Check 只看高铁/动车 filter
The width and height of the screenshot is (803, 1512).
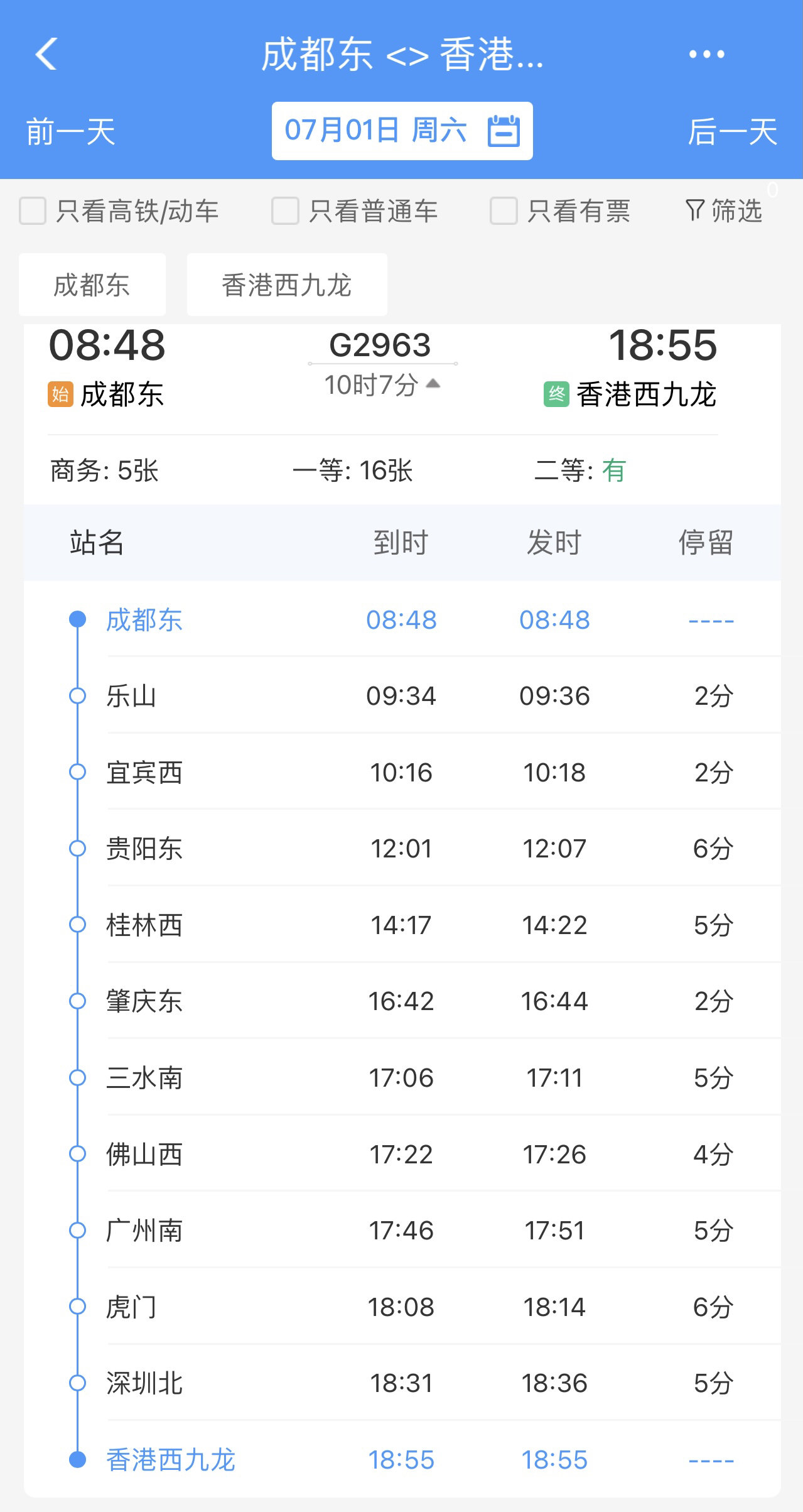(33, 211)
